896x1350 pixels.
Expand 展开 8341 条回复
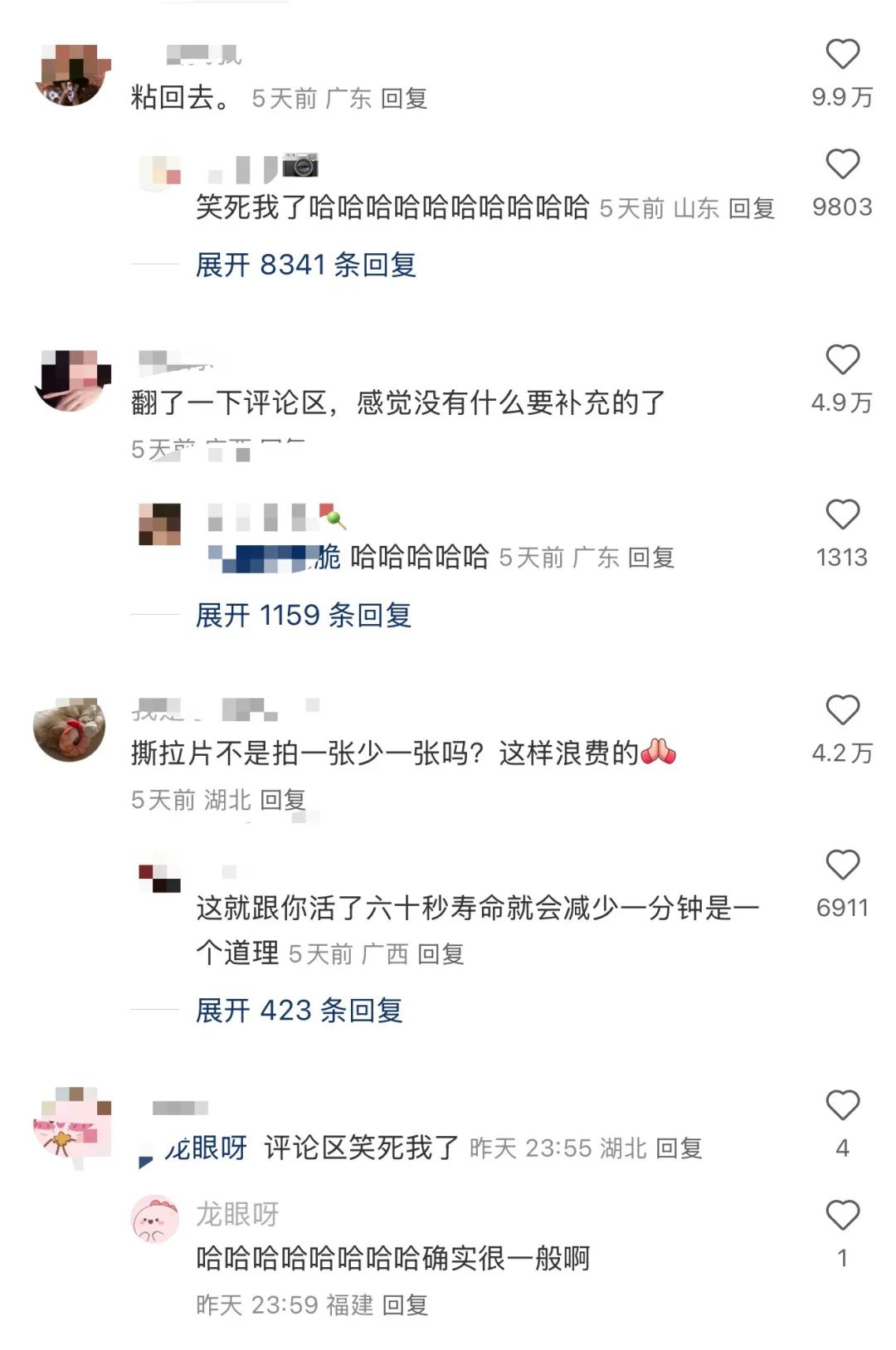[305, 265]
